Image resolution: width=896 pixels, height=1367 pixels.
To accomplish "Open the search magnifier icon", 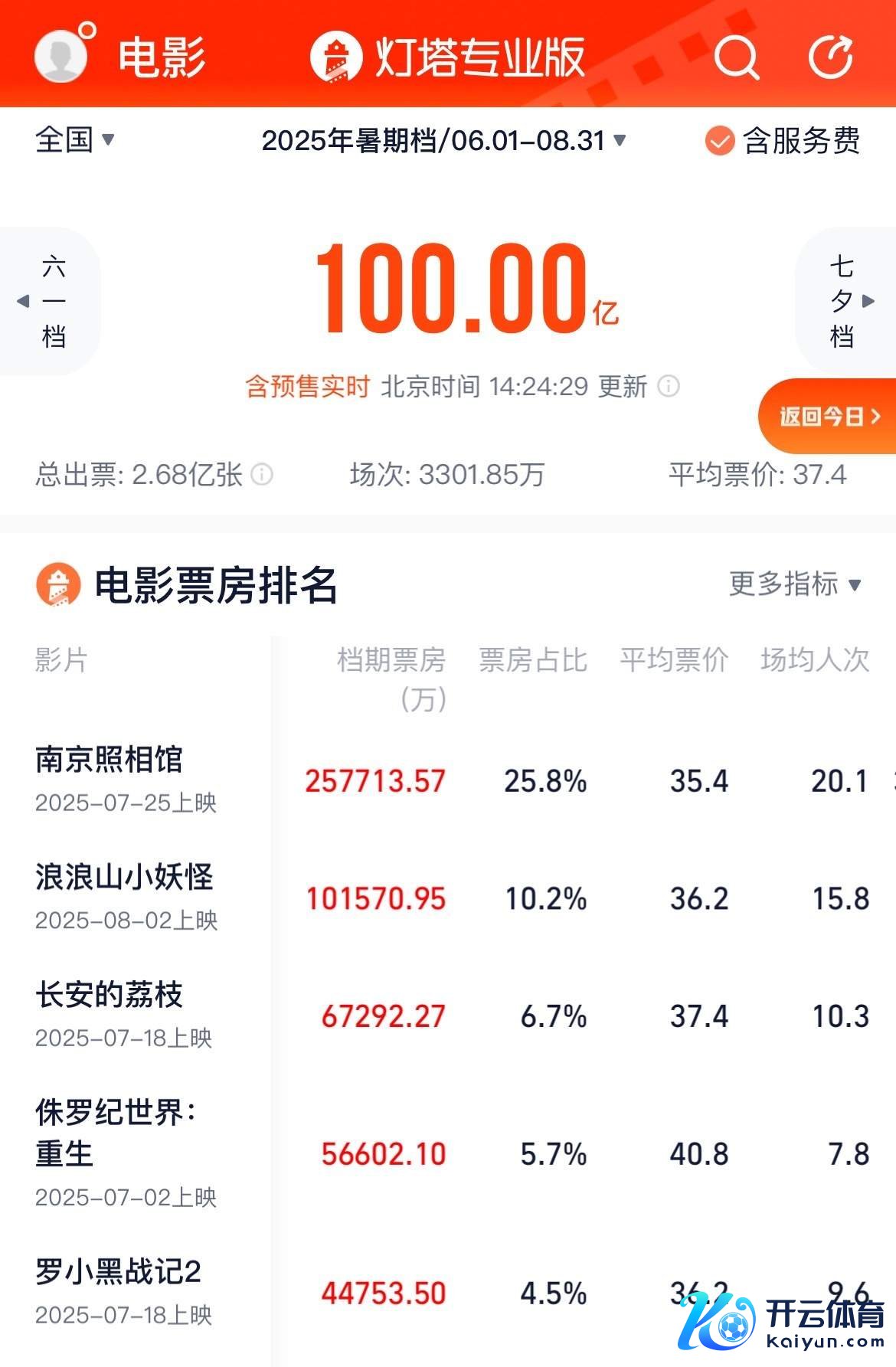I will pyautogui.click(x=736, y=56).
